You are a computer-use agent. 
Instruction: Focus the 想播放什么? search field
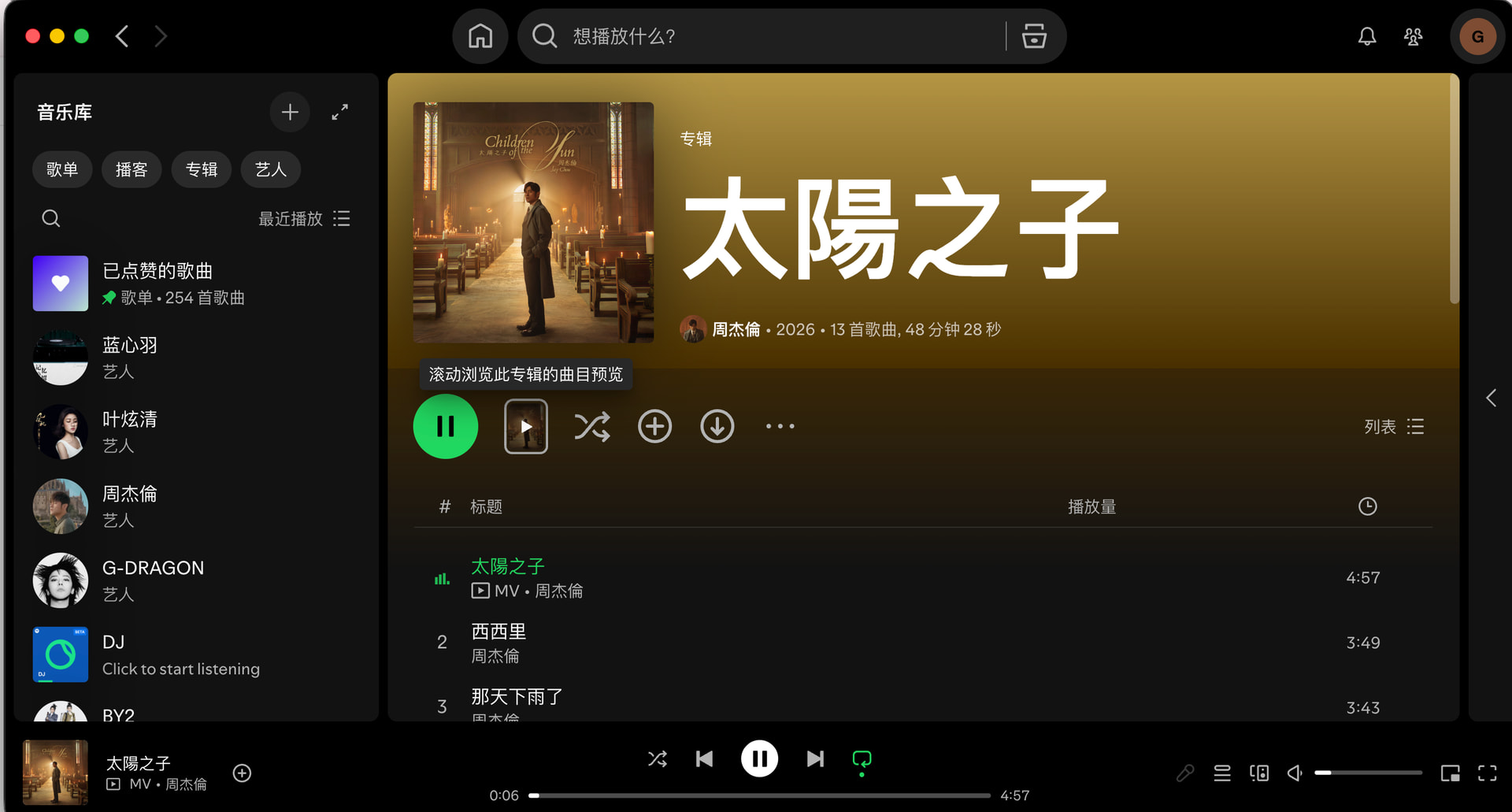[762, 36]
